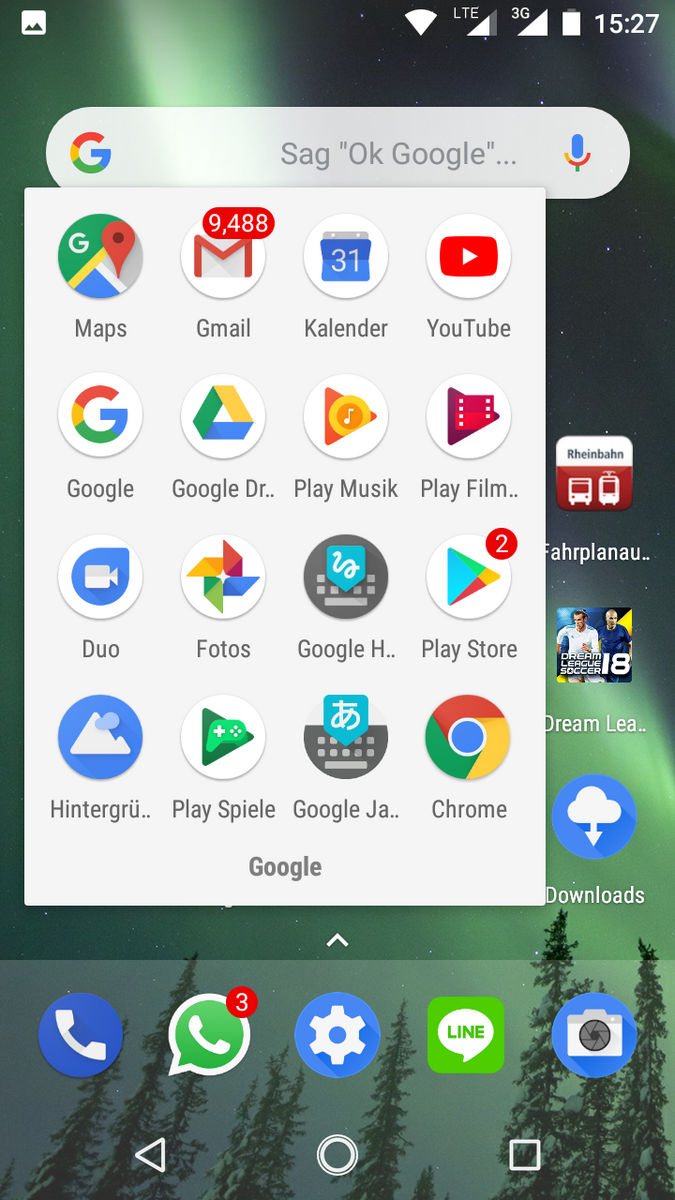
Task: Open Google Drive
Action: point(223,416)
